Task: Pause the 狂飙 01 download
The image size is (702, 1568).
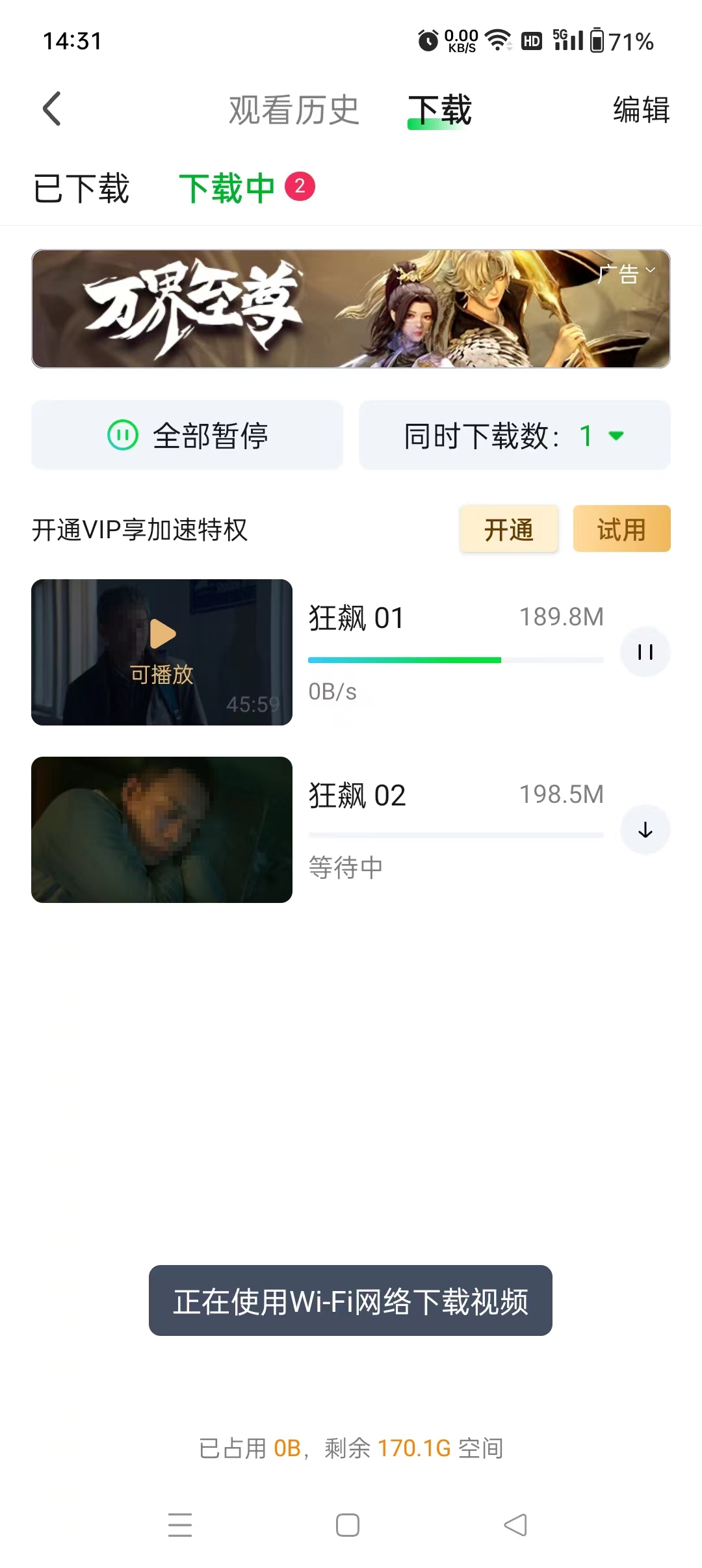Action: click(645, 652)
